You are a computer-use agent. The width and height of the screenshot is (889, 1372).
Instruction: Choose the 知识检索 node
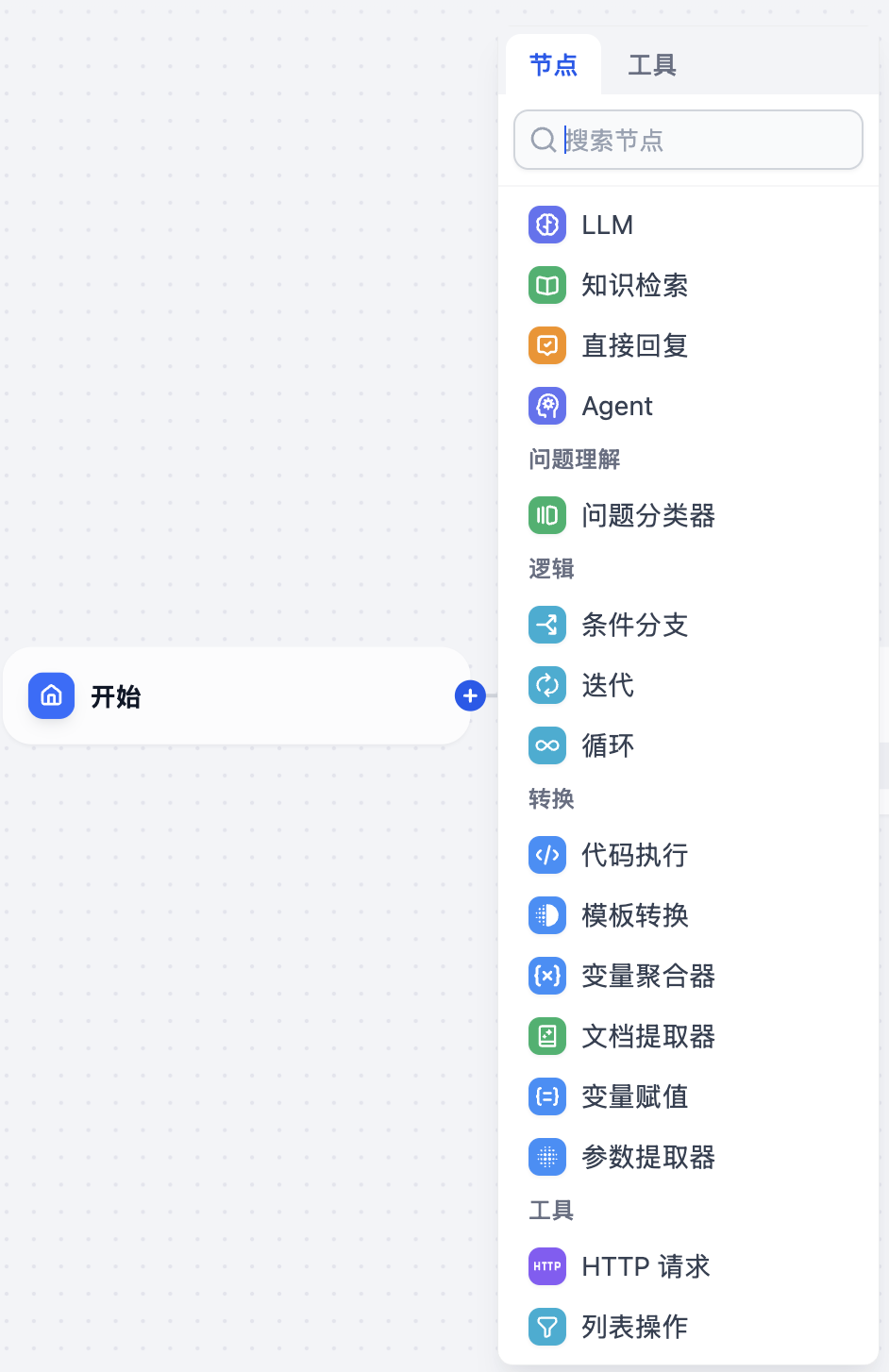pos(633,285)
